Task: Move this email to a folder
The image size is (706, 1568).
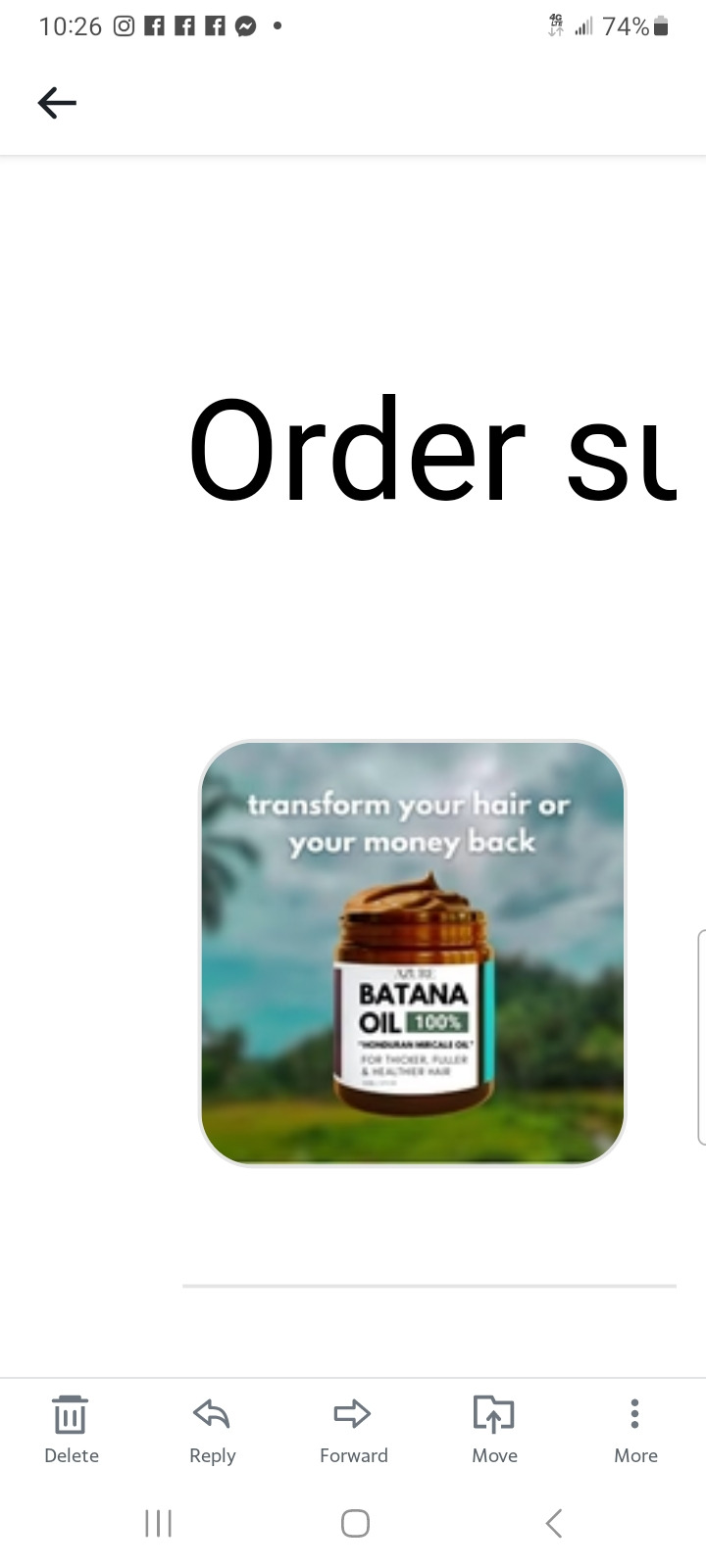Action: 494,1428
